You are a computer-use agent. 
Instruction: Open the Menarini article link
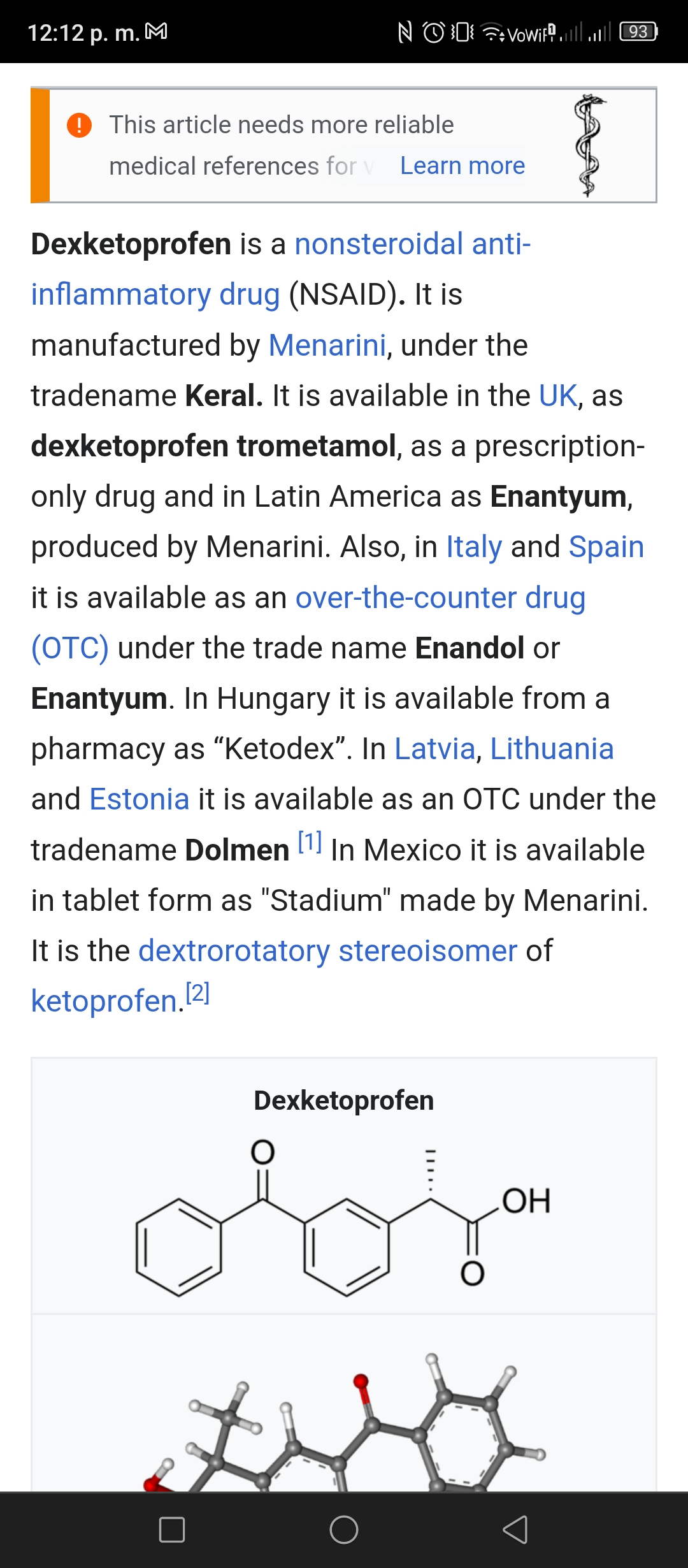tap(327, 345)
